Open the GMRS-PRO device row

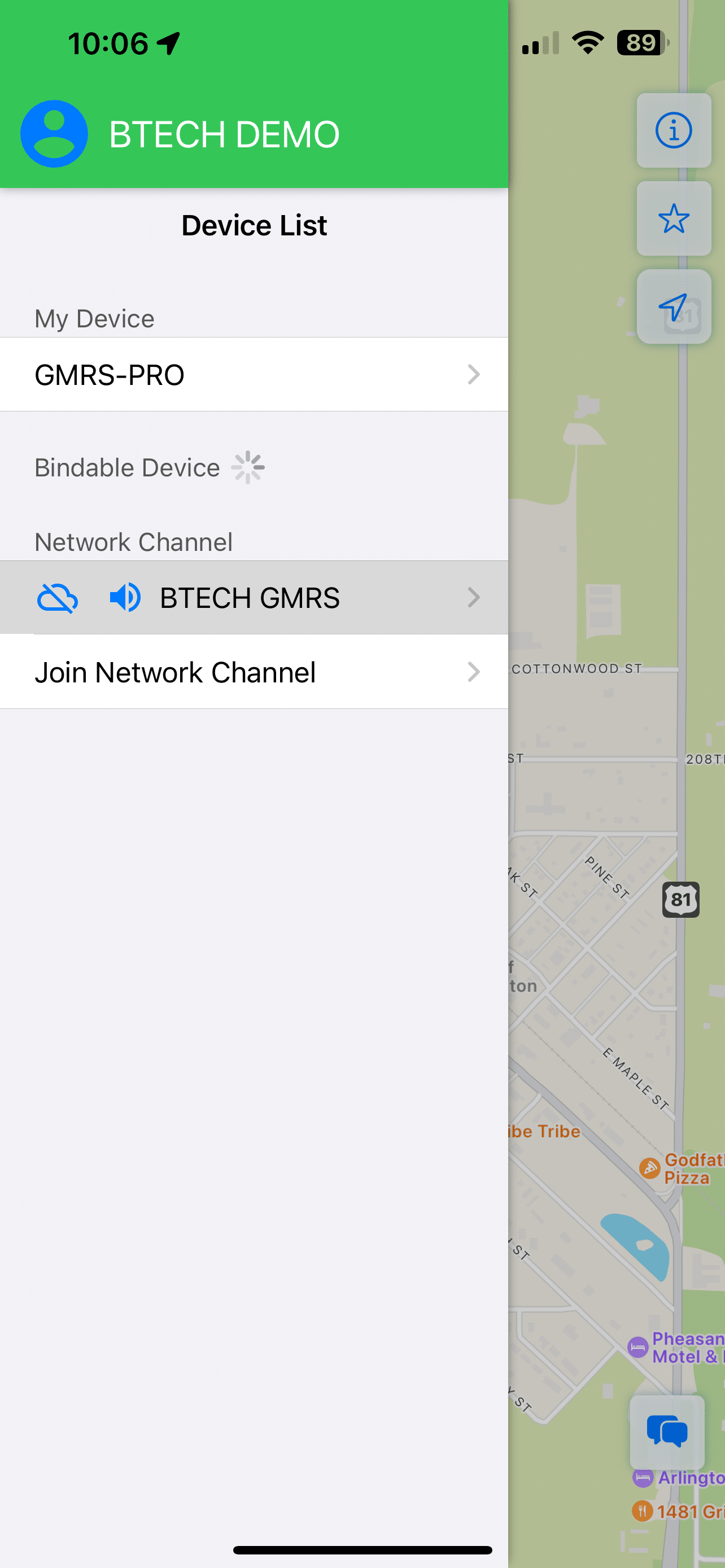click(x=254, y=374)
